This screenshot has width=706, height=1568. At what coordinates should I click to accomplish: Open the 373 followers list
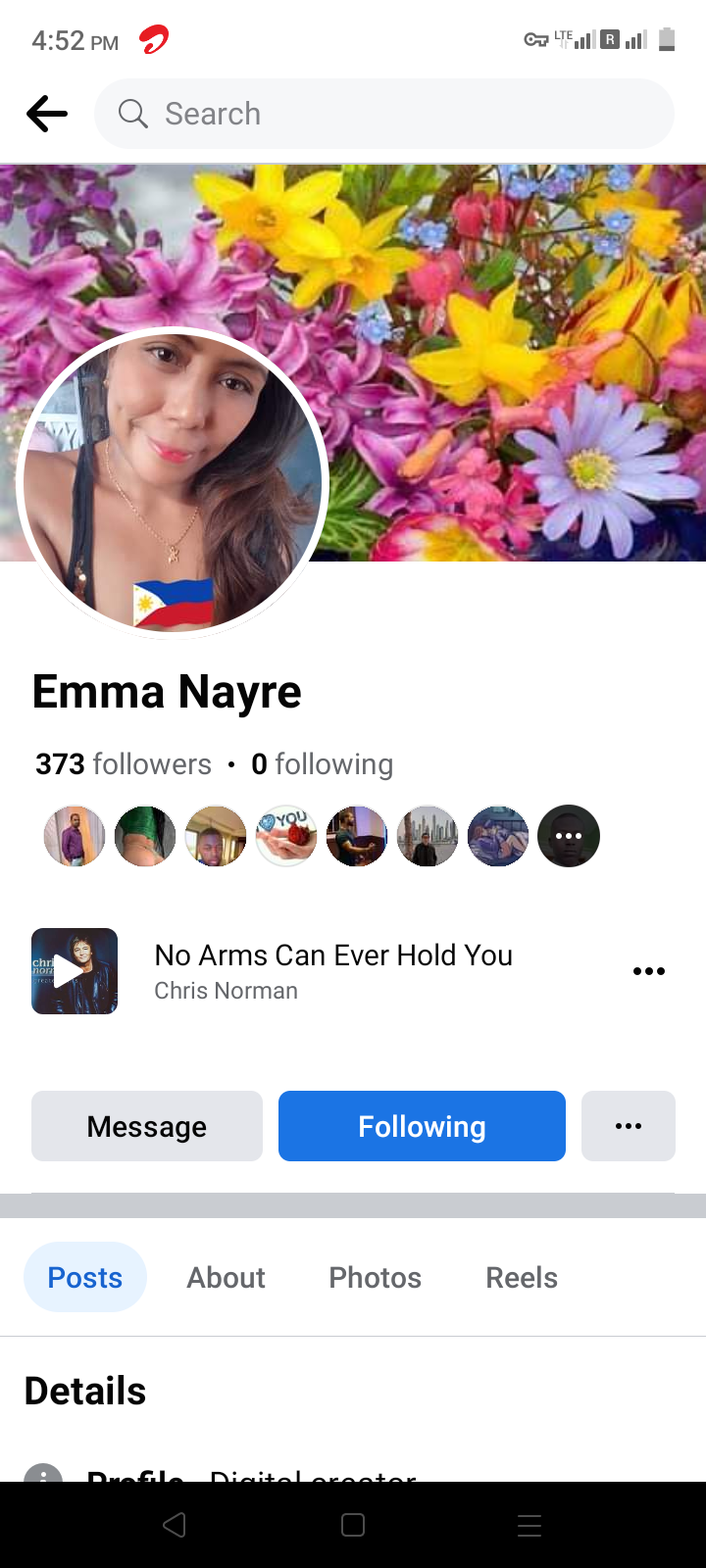124,763
